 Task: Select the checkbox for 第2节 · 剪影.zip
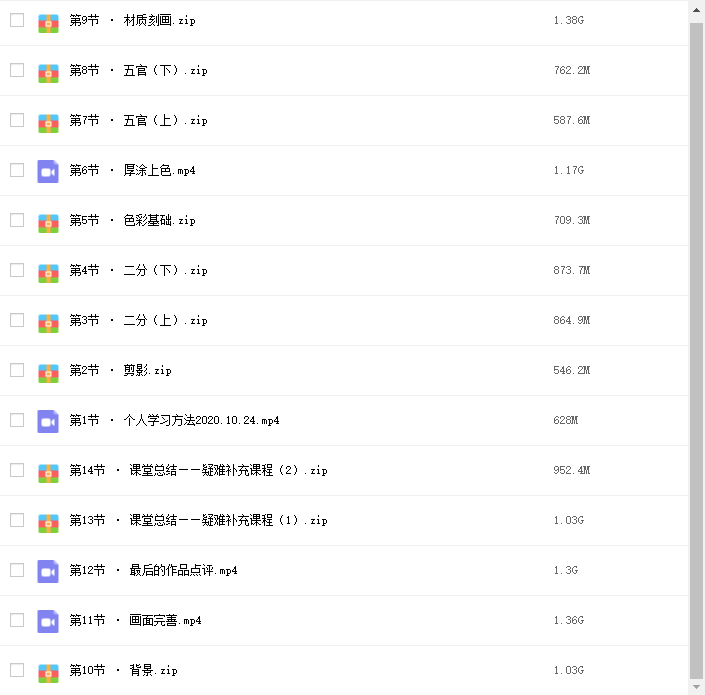pyautogui.click(x=17, y=370)
